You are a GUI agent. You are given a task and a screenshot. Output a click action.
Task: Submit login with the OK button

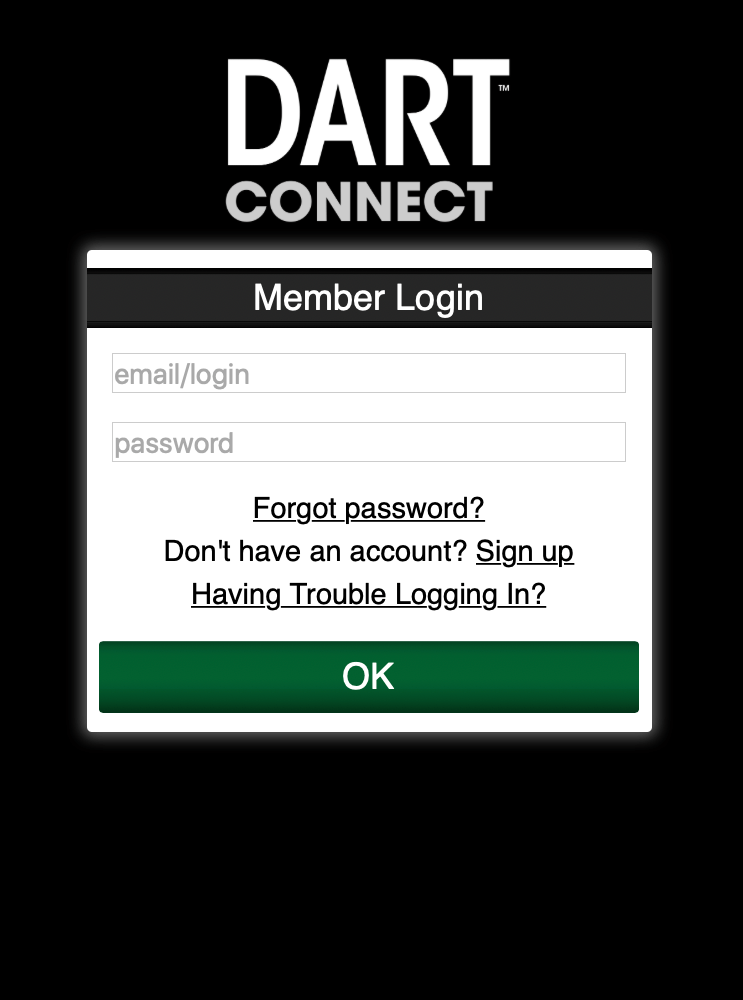[368, 677]
